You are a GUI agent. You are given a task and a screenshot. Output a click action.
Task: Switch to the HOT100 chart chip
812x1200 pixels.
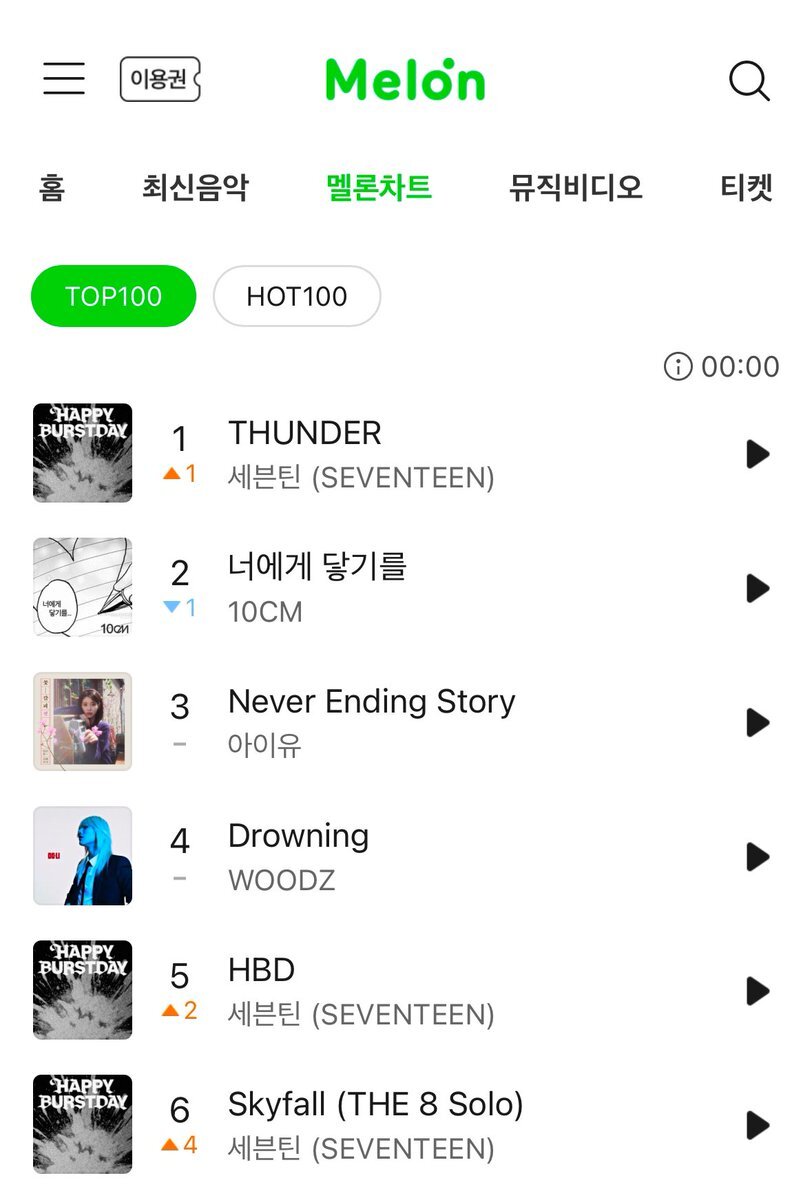click(x=297, y=296)
